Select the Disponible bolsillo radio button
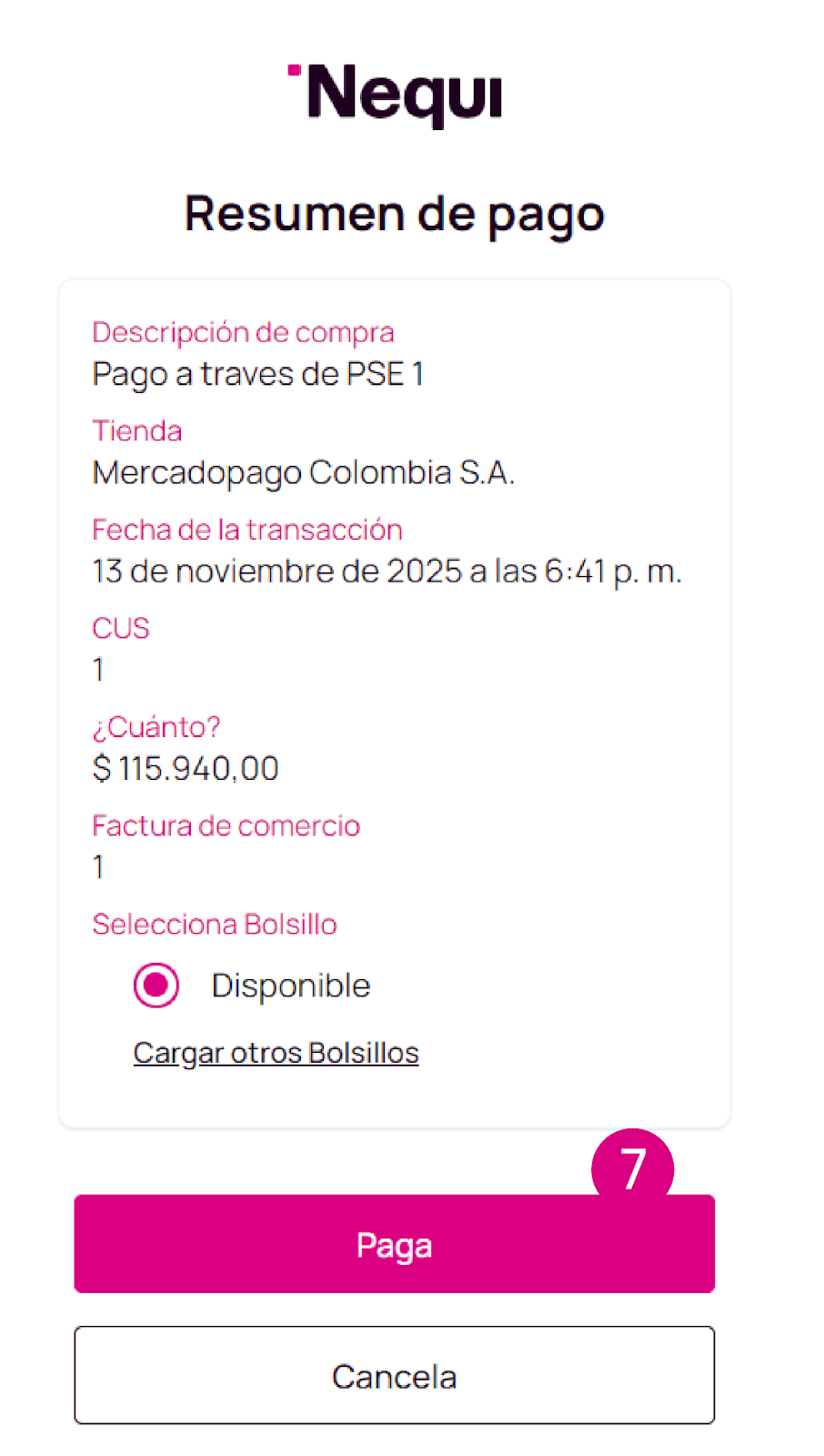 156,985
